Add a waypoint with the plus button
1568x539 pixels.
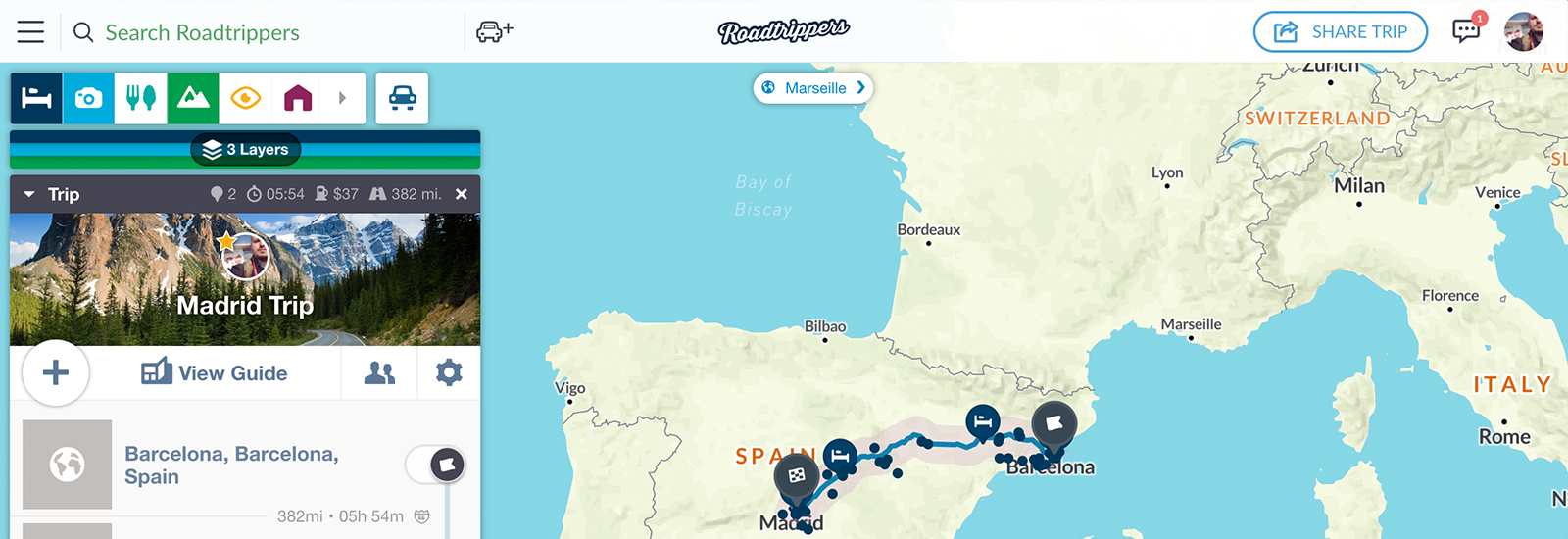coord(56,372)
